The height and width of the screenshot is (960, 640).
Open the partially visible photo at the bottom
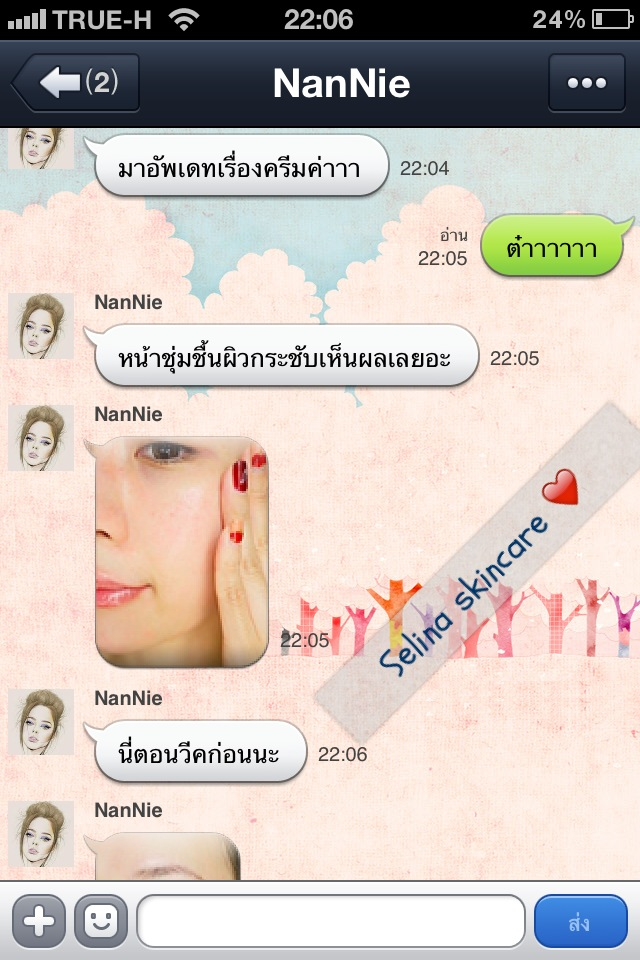point(168,857)
